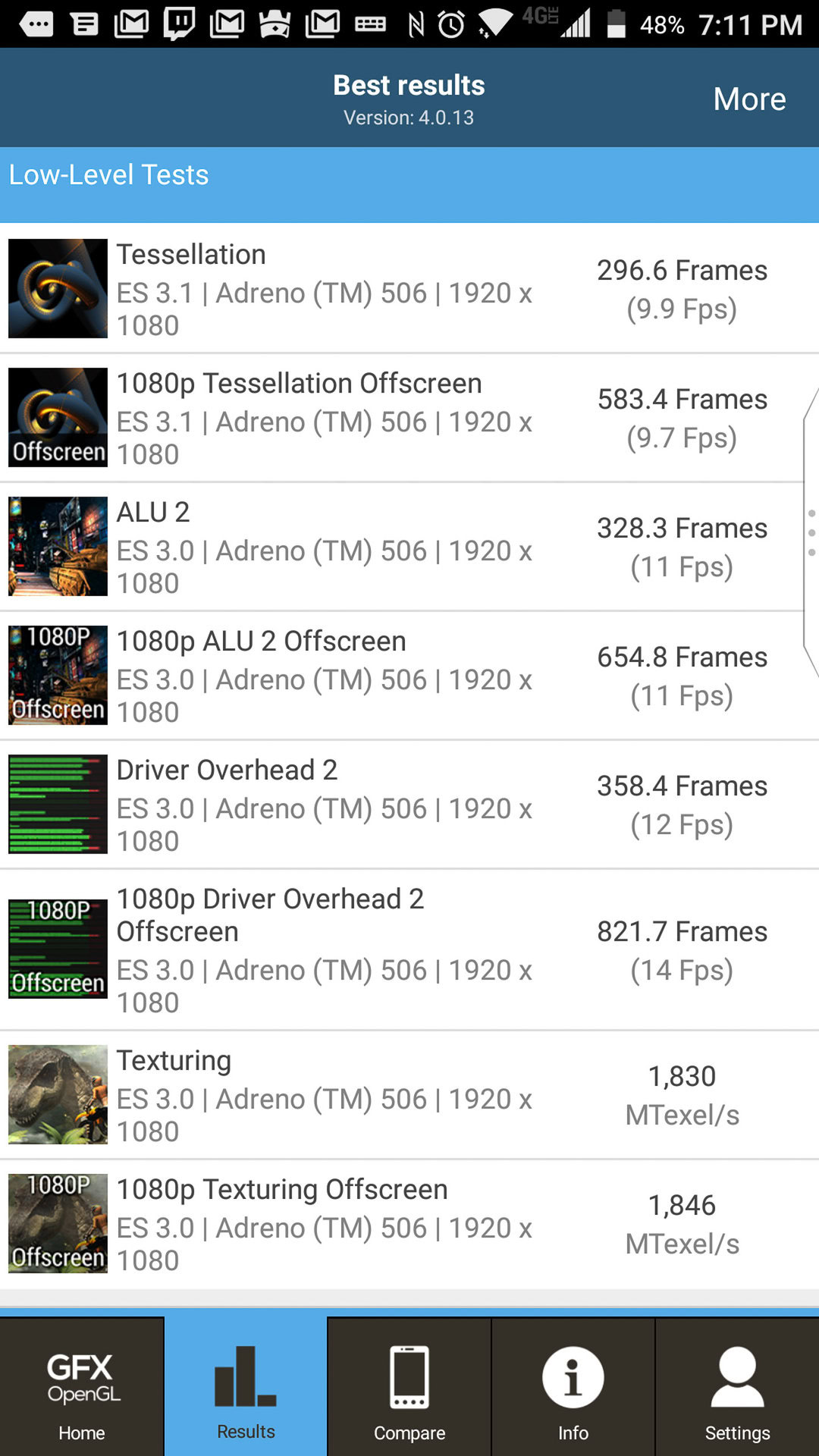Image resolution: width=819 pixels, height=1456 pixels.
Task: Open the Tessellation test result
Action: coord(409,288)
